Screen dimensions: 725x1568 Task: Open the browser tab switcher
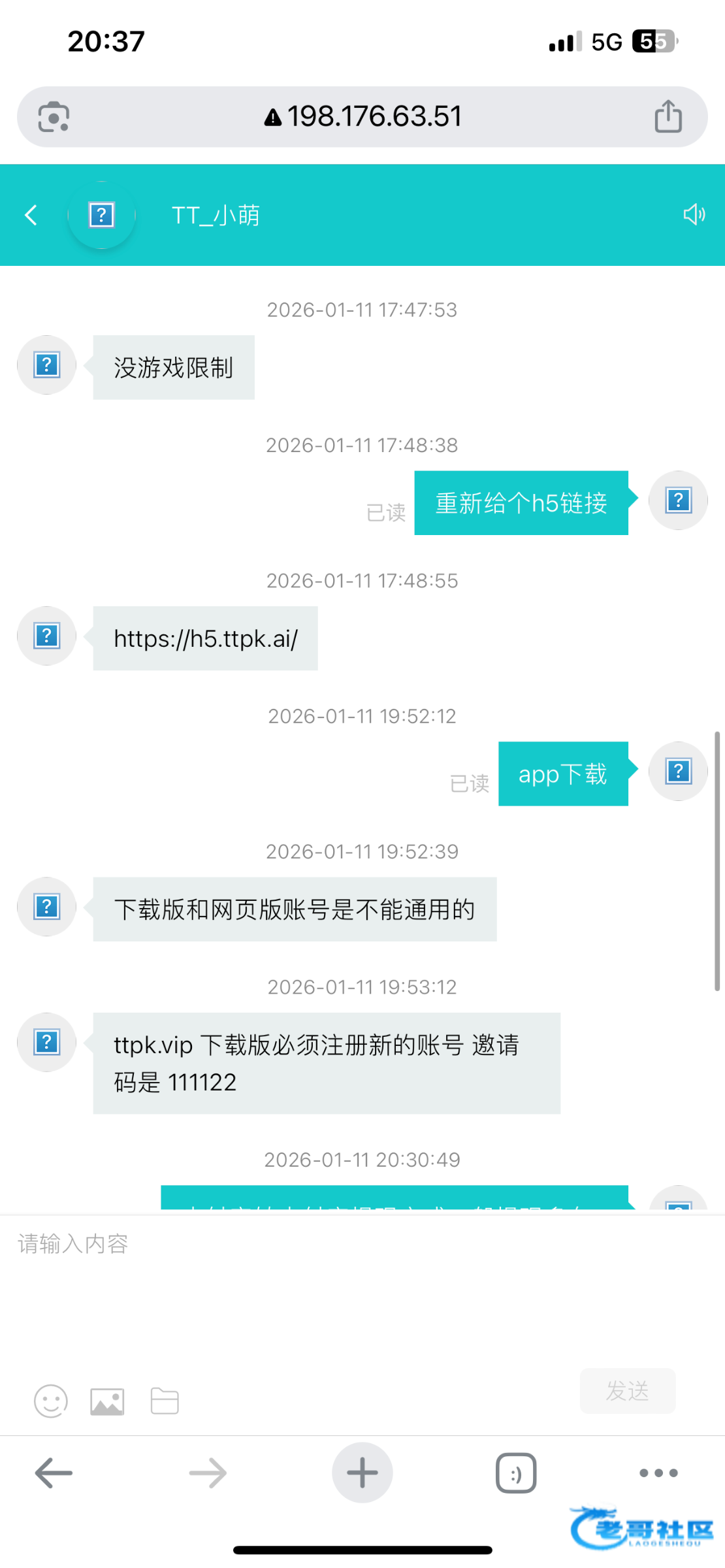(516, 1473)
